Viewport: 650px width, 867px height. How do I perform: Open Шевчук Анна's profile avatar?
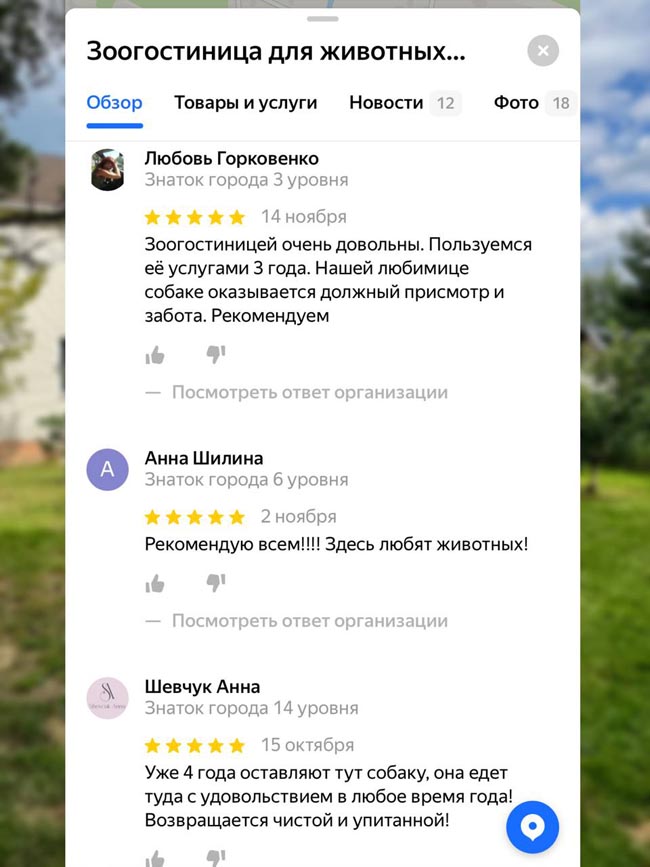pos(108,698)
